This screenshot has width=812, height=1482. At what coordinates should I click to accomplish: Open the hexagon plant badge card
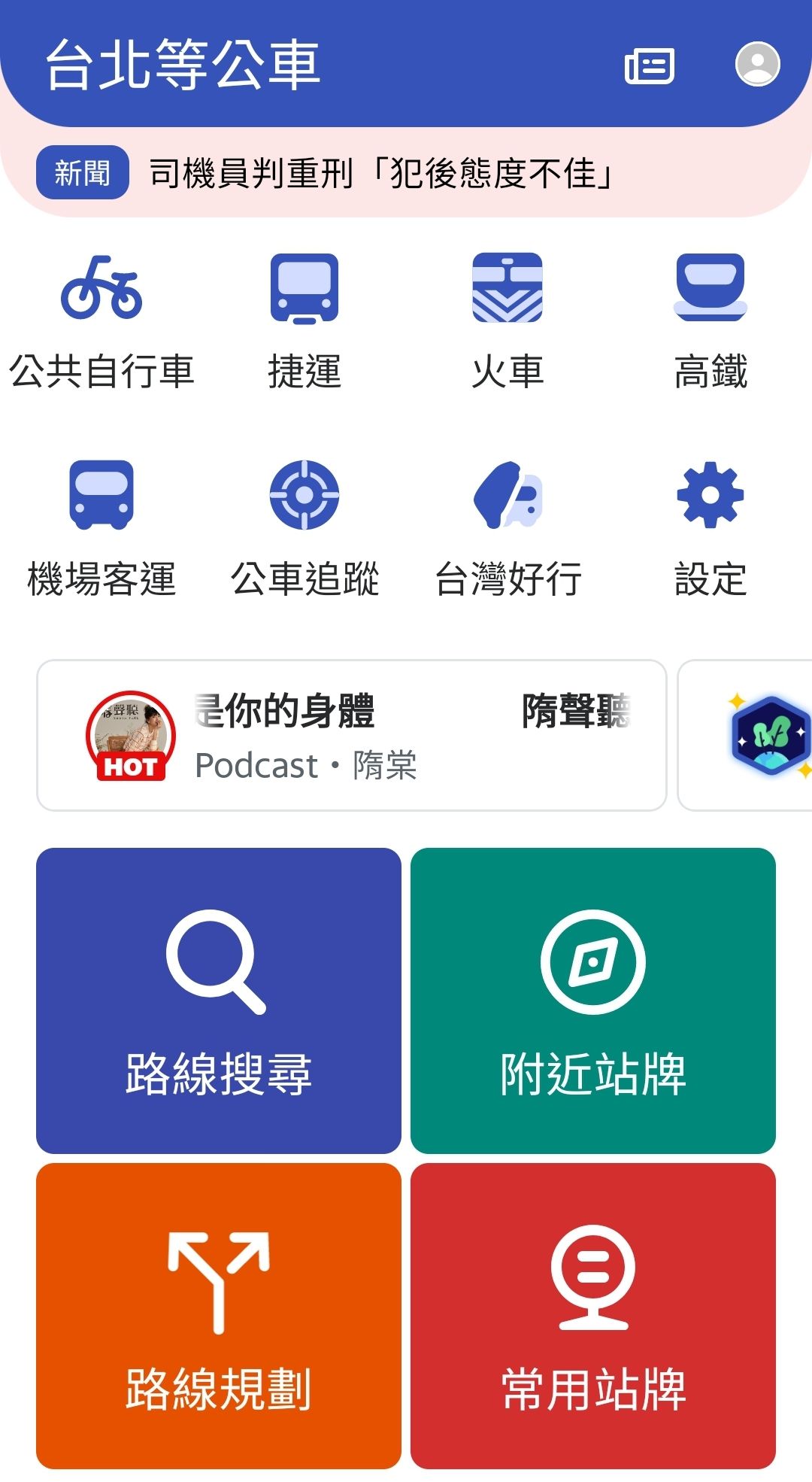click(x=768, y=736)
